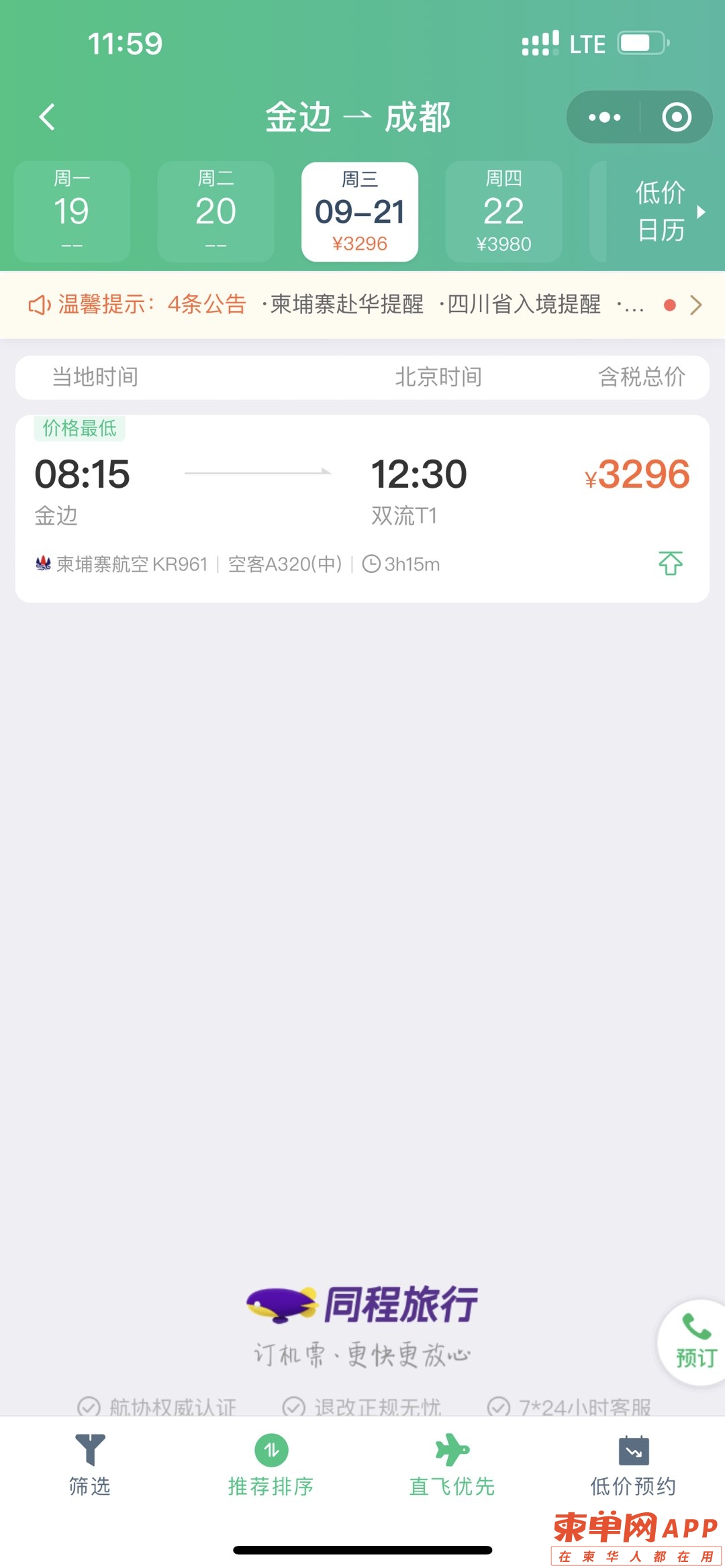This screenshot has width=725, height=1568.
Task: Share the KR961 flight
Action: click(670, 564)
